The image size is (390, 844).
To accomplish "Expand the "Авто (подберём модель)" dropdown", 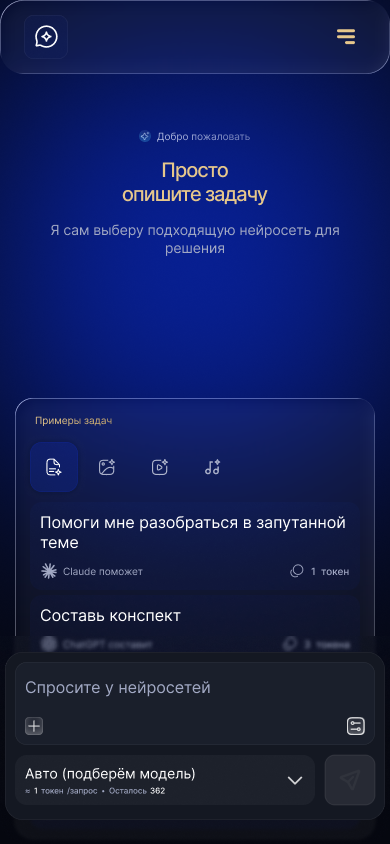I will click(165, 780).
